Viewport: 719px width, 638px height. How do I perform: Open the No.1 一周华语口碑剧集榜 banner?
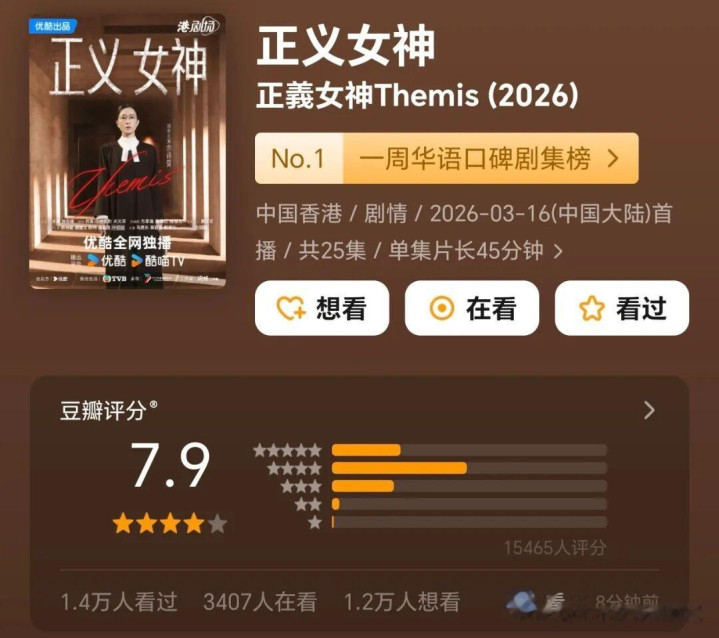click(x=446, y=158)
